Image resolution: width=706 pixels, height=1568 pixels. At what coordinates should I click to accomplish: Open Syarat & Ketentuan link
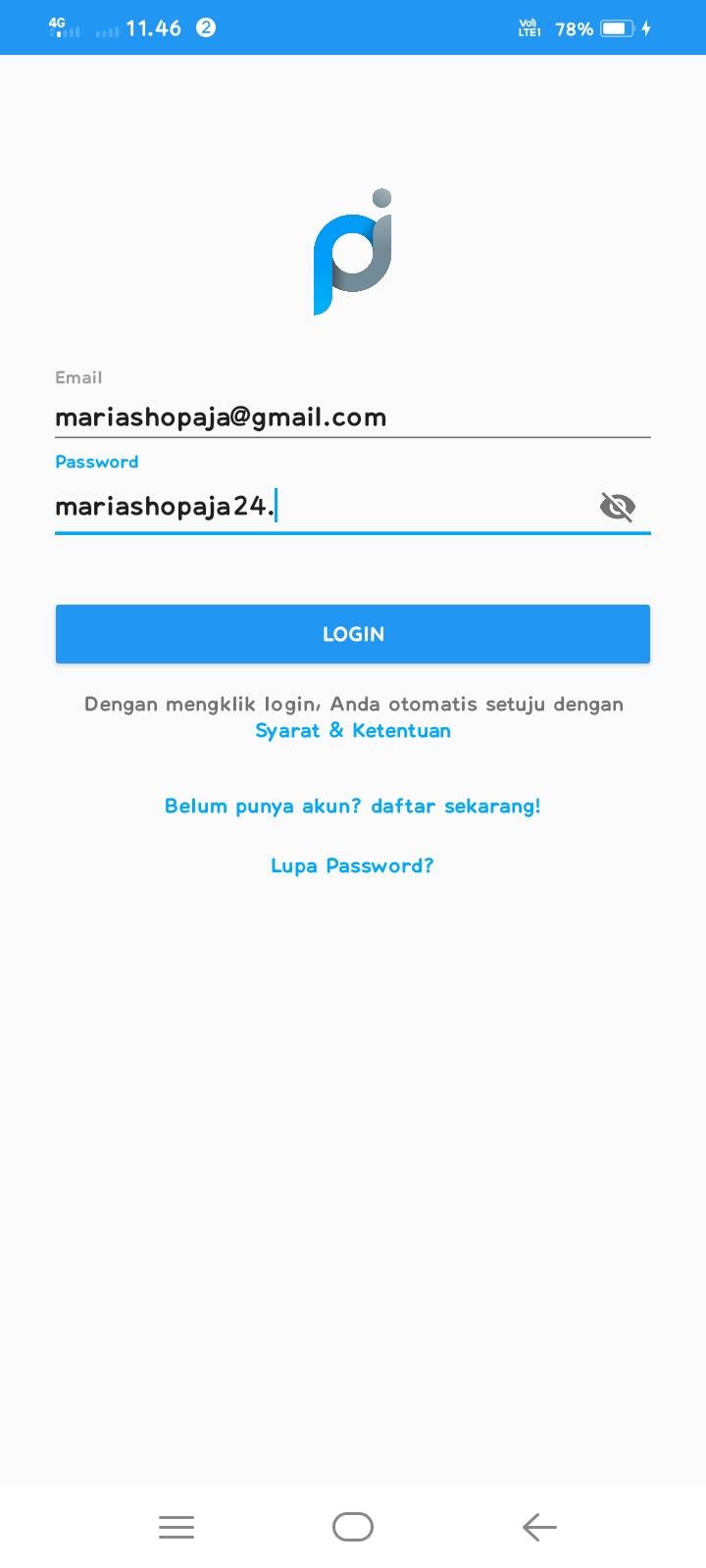tap(353, 730)
